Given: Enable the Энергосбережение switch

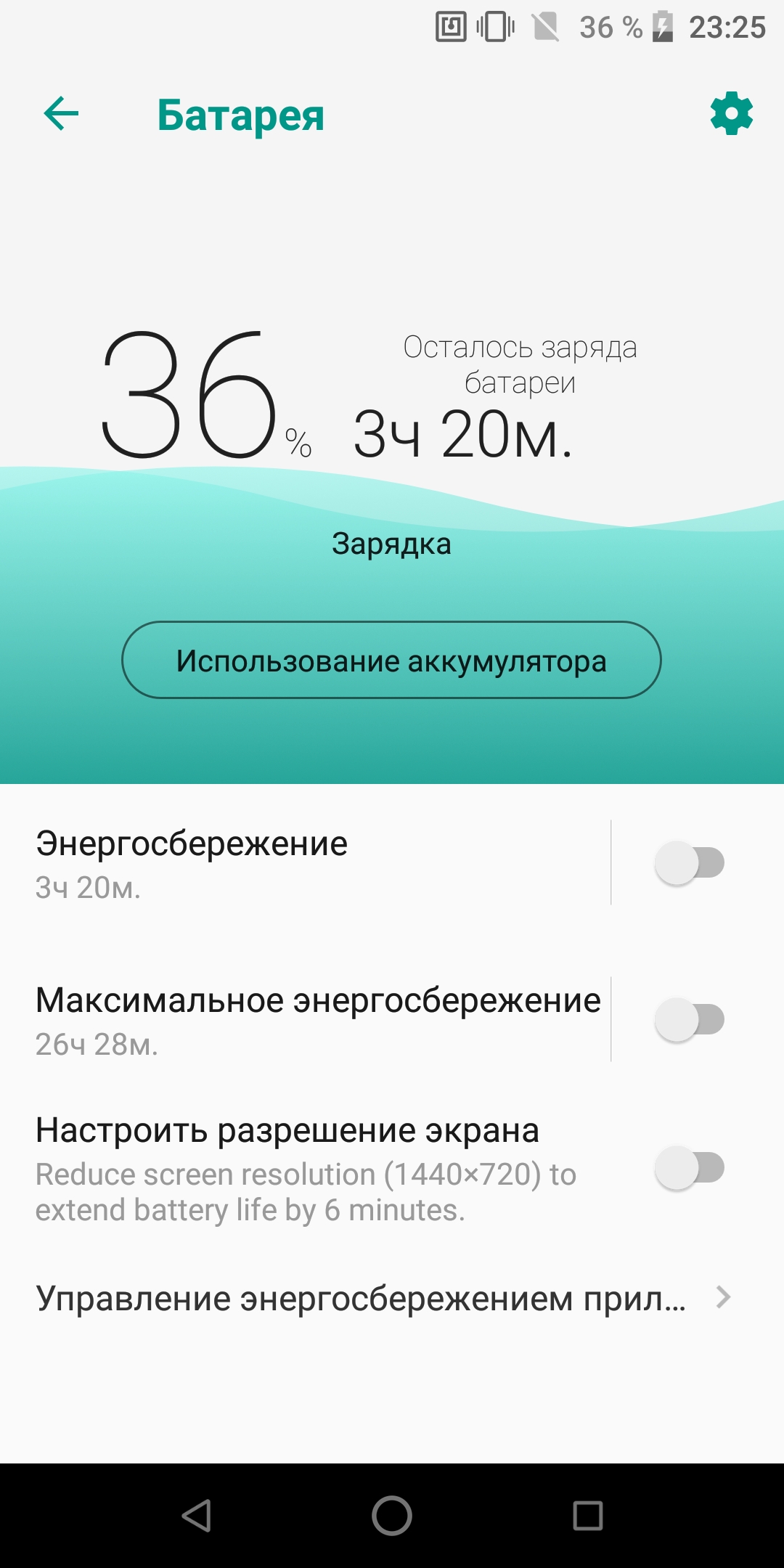Looking at the screenshot, I should point(690,862).
